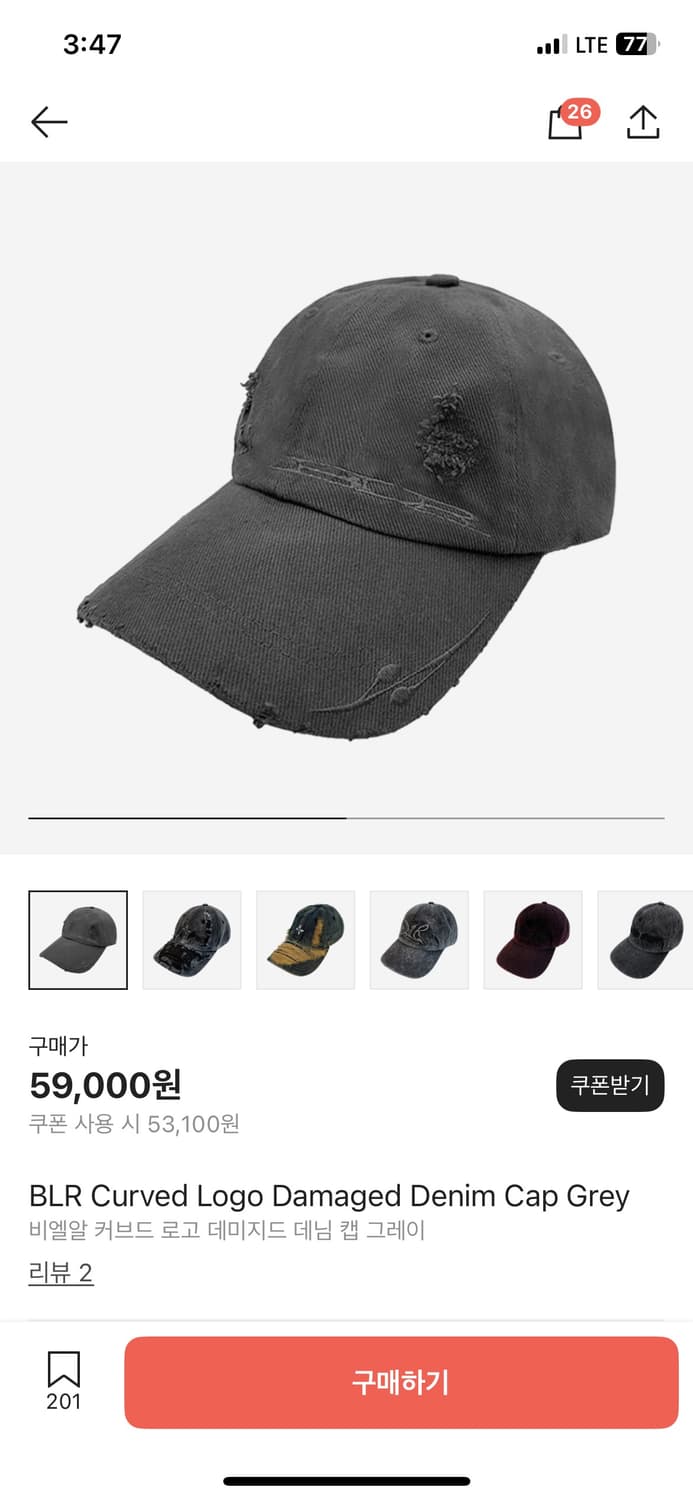Open the shopping bag with 26 items
This screenshot has width=693, height=1500.
[x=566, y=123]
